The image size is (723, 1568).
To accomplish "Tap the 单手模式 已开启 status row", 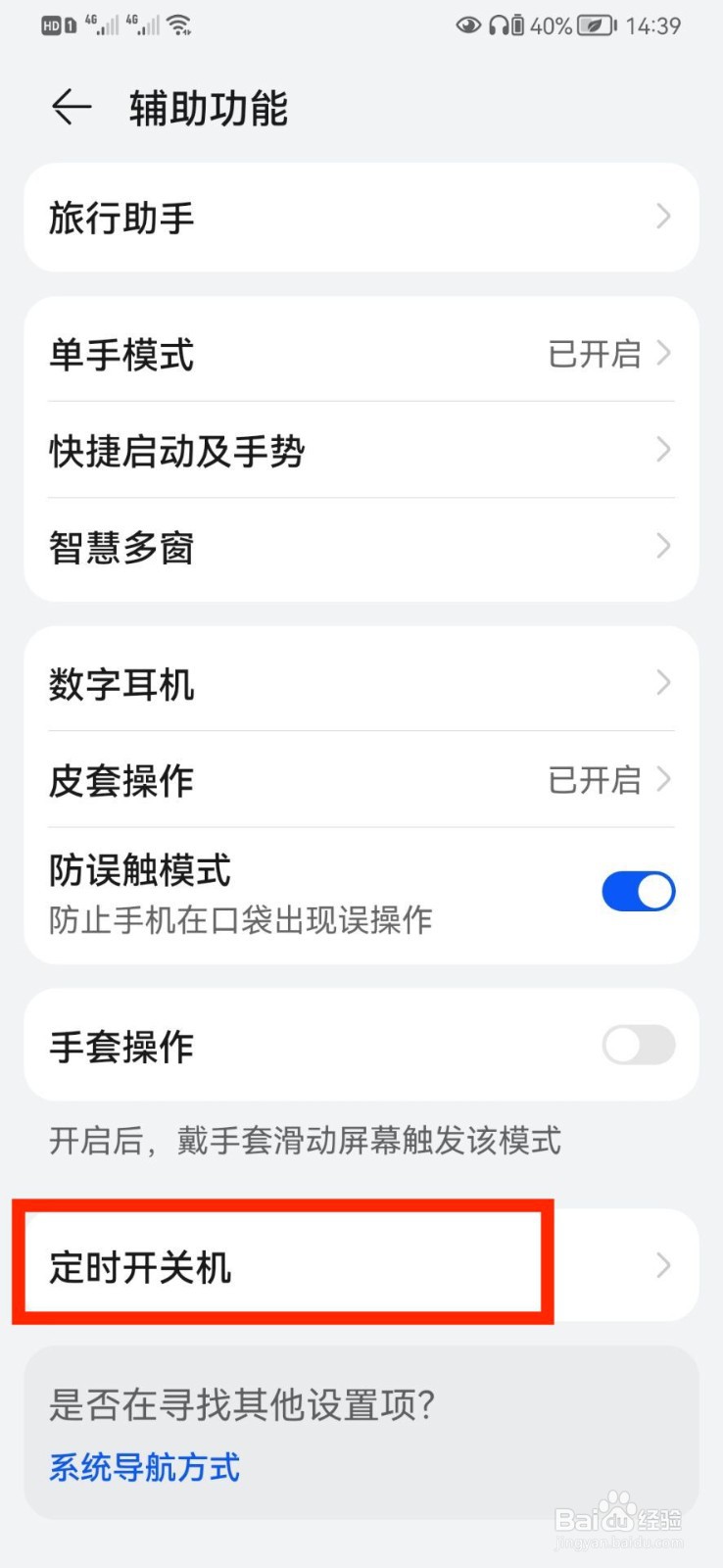I will [x=361, y=355].
